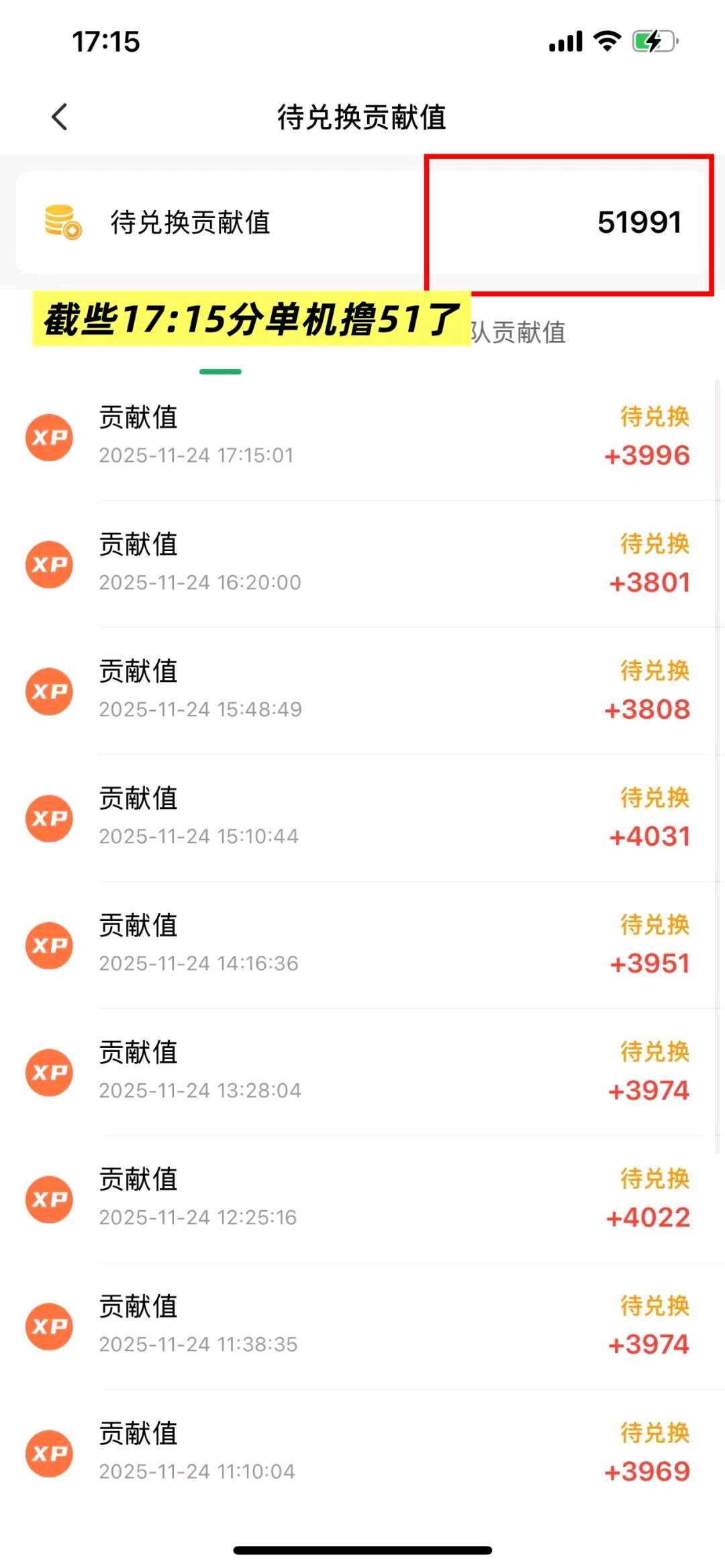
Task: Tap the XP badge next to the 15:48:49 entry
Action: 48,691
